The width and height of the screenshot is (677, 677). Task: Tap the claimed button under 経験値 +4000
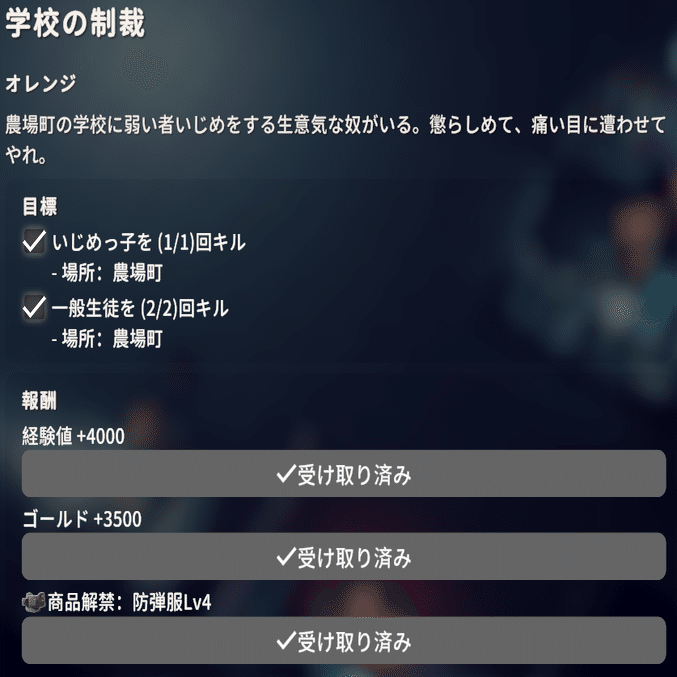pos(343,474)
